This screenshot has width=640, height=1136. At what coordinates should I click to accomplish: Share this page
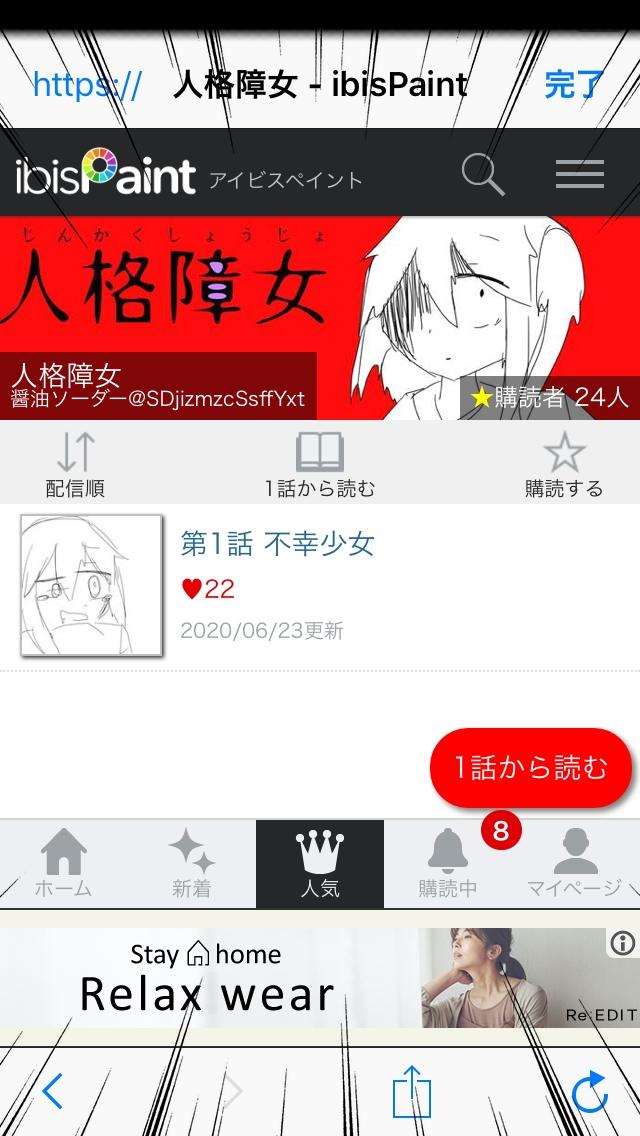click(x=411, y=1092)
